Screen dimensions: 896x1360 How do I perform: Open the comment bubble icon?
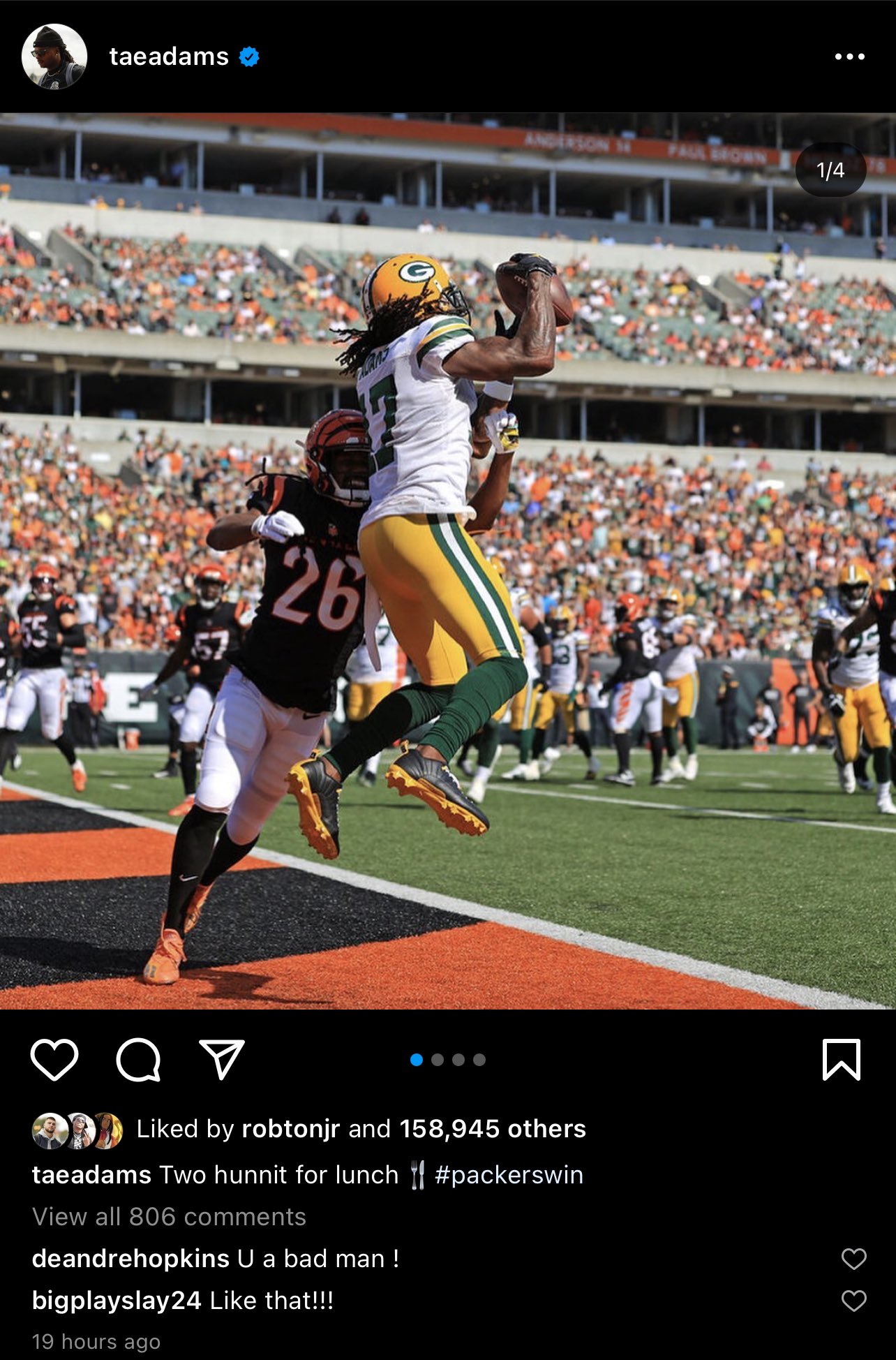point(138,1060)
